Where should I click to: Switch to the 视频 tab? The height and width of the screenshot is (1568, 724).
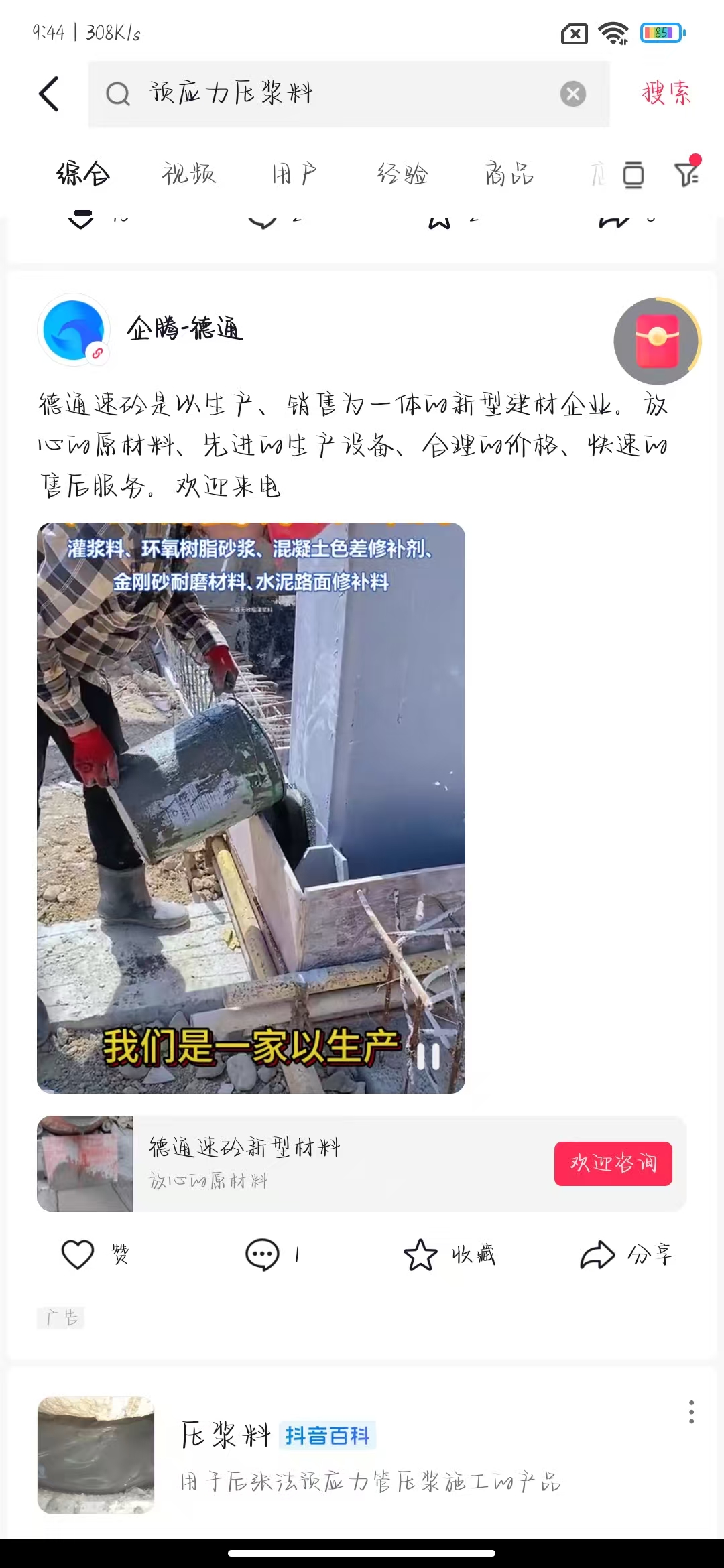[188, 174]
